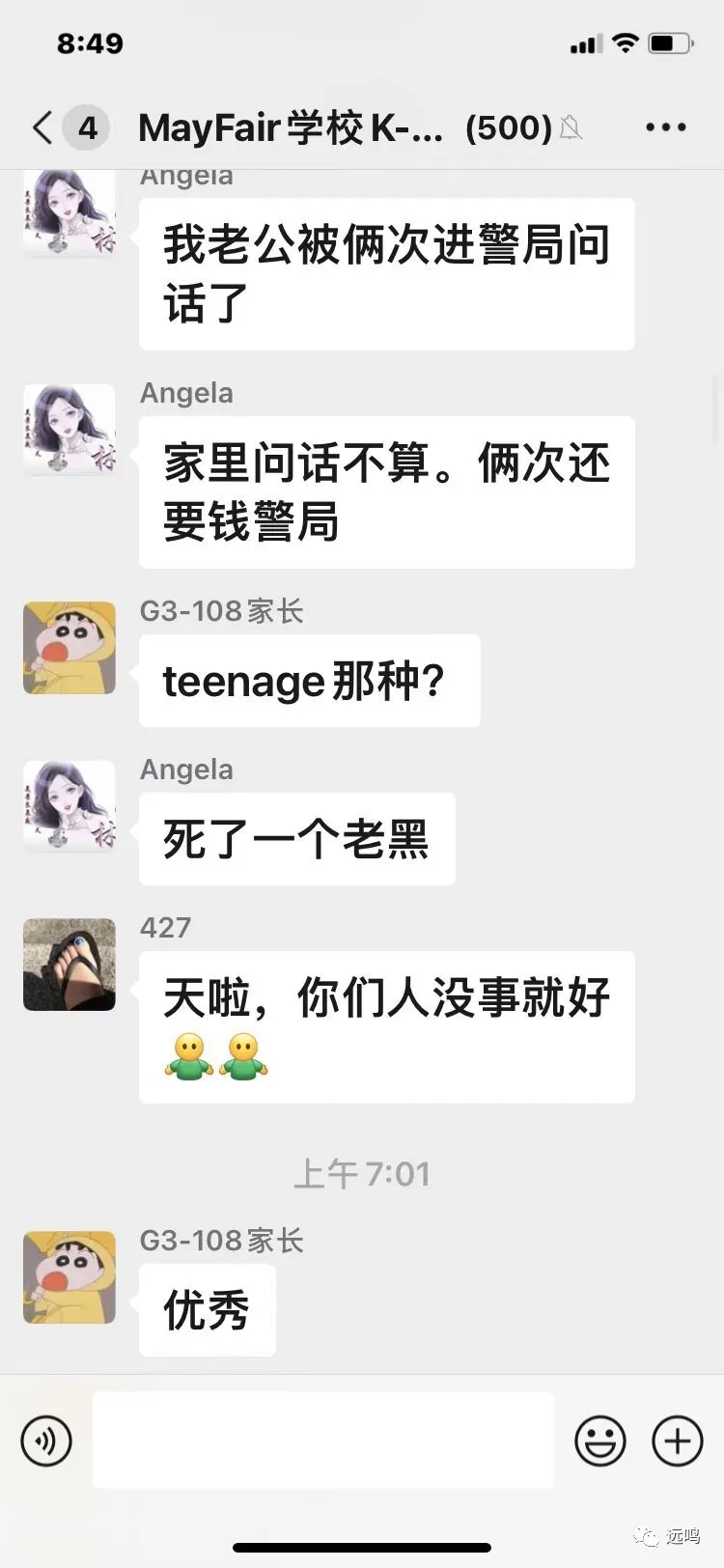This screenshot has height=1568, width=724.
Task: Tap G3-108家长 avatar above teenage message
Action: click(70, 648)
